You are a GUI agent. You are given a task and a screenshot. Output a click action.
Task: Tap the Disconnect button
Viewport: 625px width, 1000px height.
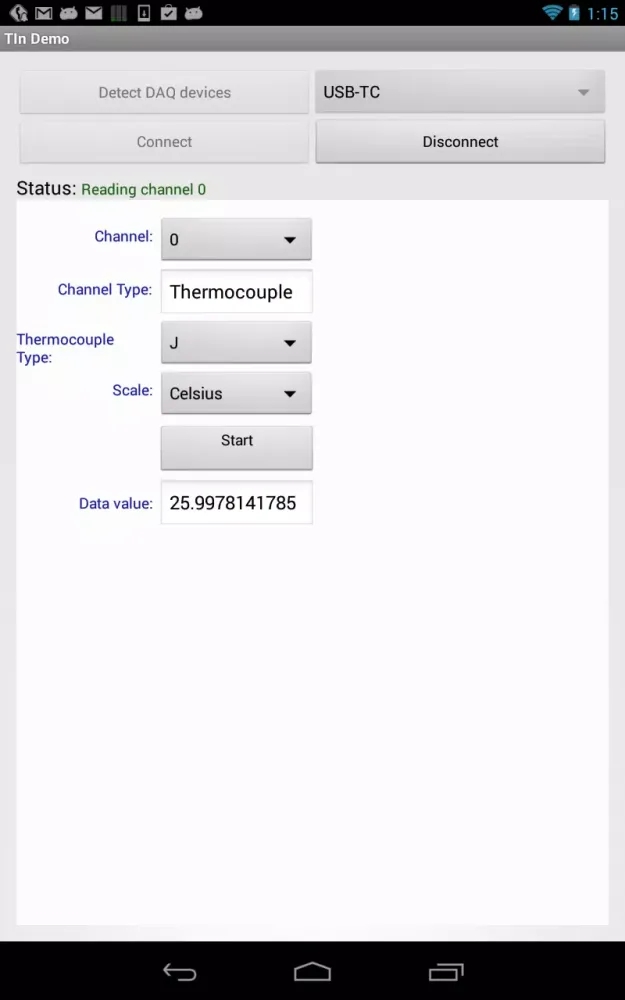coord(460,142)
